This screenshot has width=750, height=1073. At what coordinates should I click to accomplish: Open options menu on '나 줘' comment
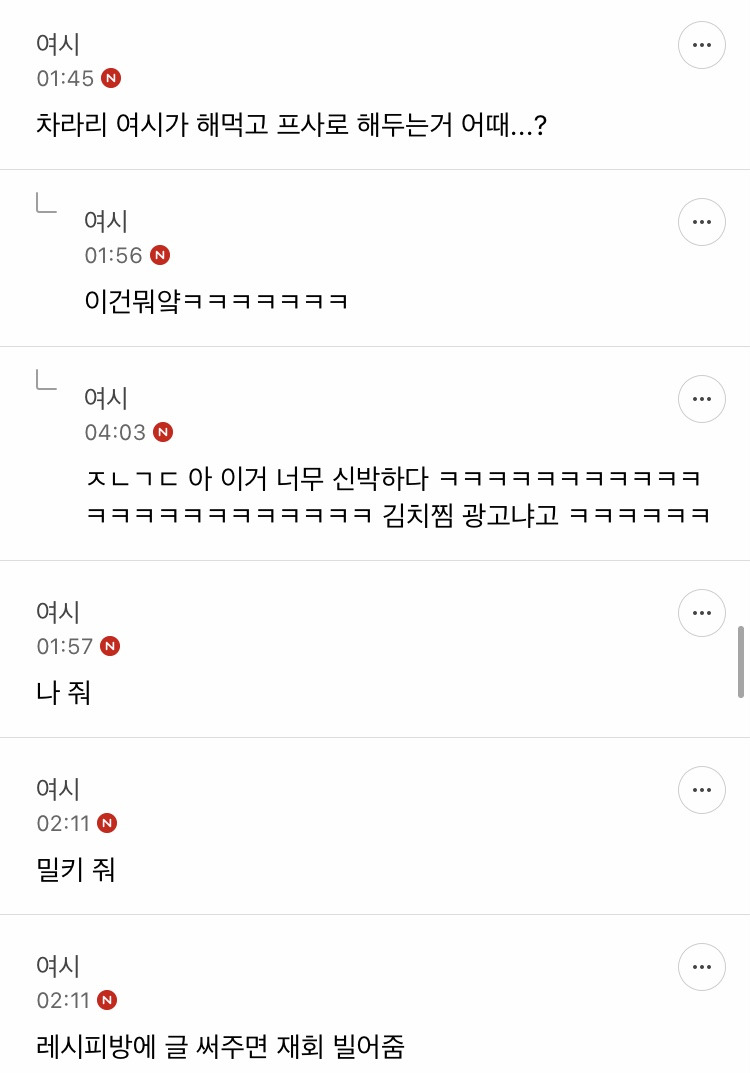pyautogui.click(x=701, y=613)
